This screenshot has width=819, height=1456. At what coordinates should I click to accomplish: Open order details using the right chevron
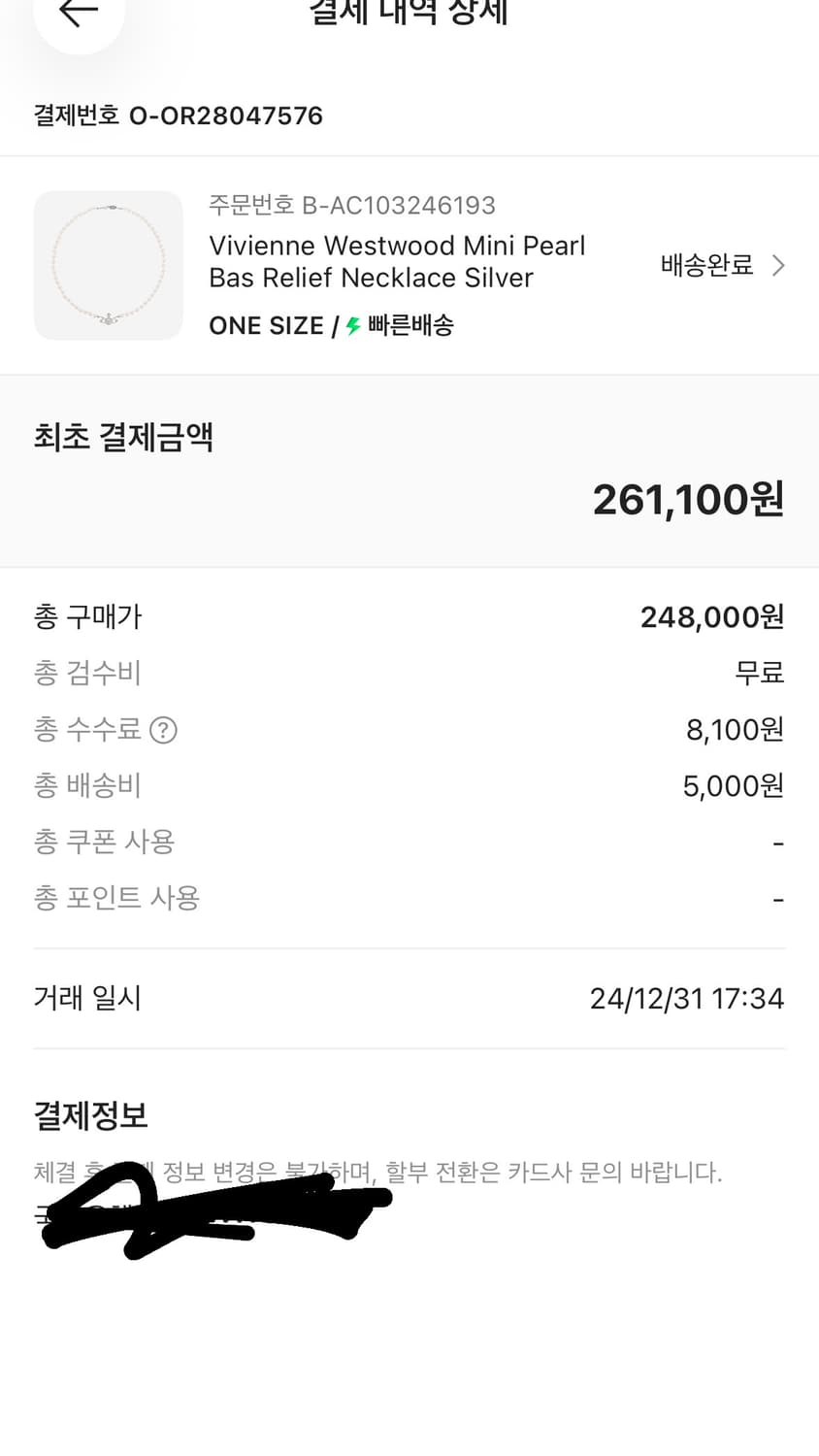pos(779,265)
